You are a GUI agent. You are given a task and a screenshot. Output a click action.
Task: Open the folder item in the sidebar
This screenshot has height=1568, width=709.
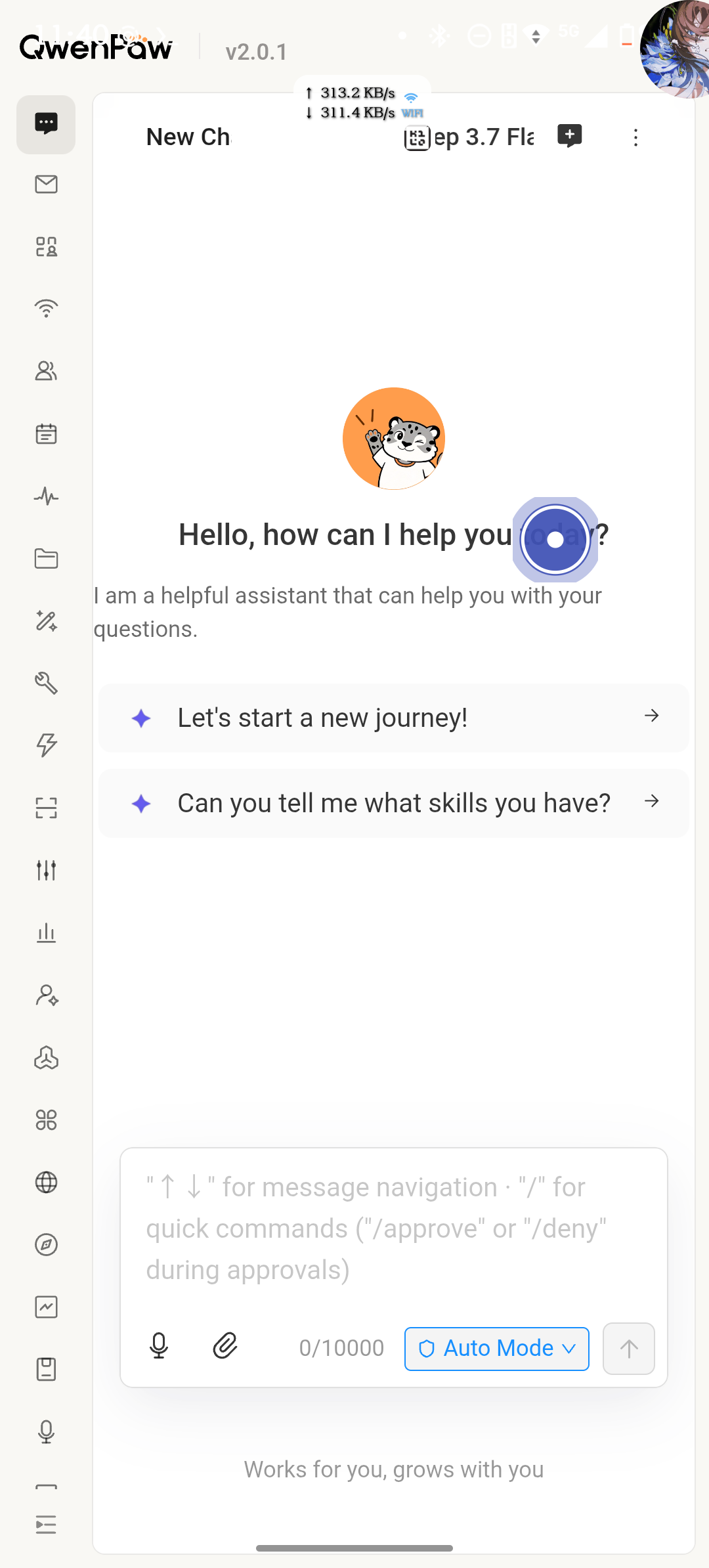coord(46,559)
